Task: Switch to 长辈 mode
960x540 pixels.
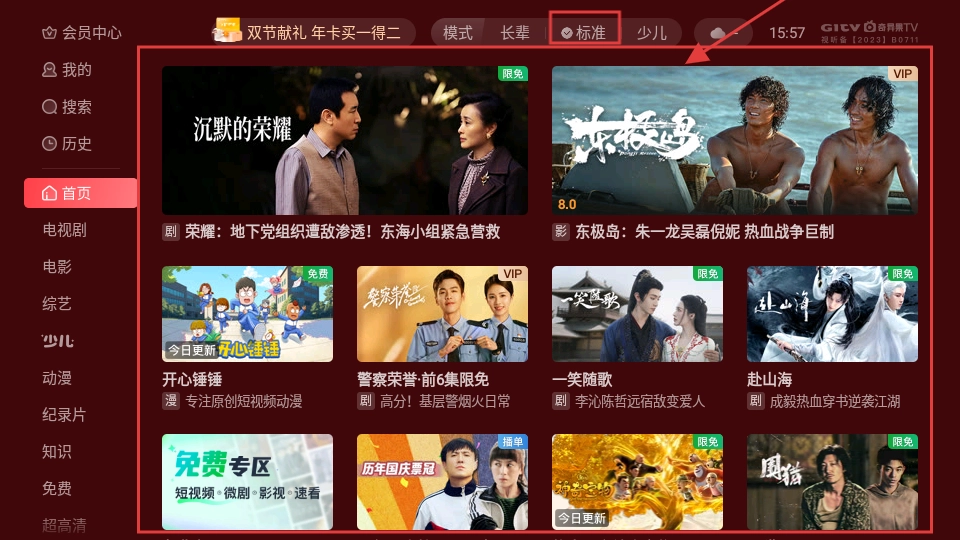Action: [x=515, y=33]
